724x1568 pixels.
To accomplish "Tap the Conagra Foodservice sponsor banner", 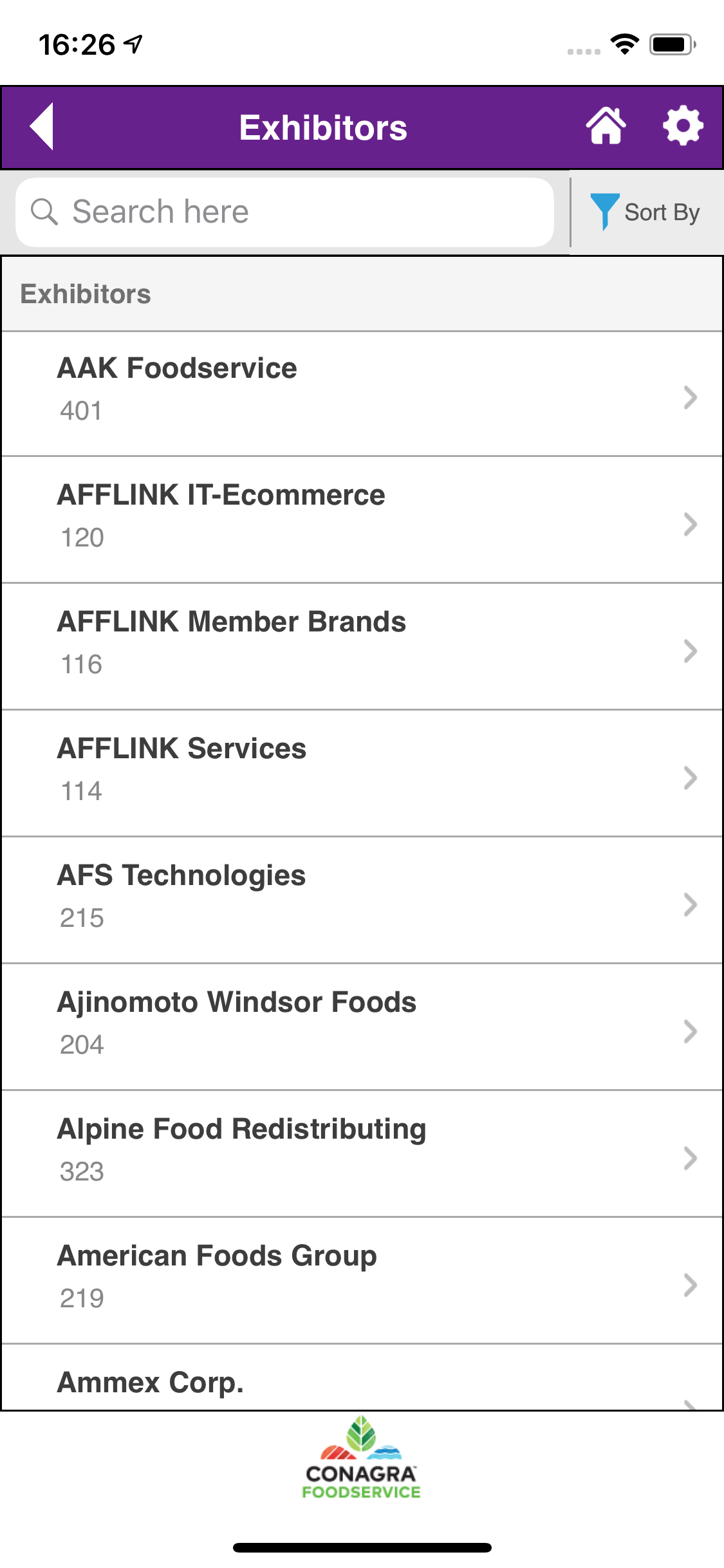I will 362,1458.
